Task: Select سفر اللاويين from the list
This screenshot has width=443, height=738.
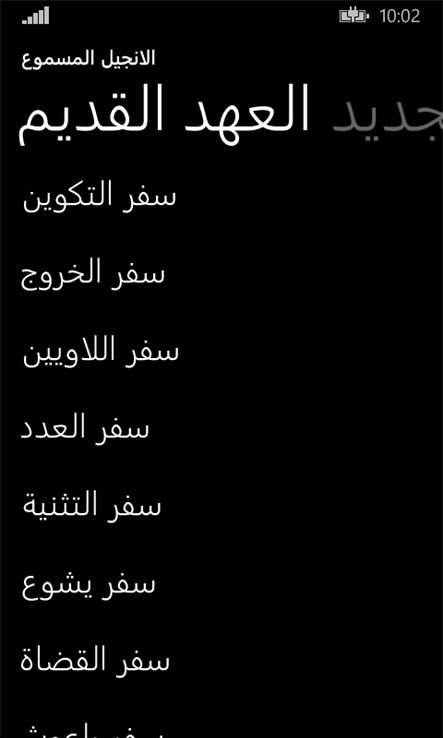Action: point(101,351)
